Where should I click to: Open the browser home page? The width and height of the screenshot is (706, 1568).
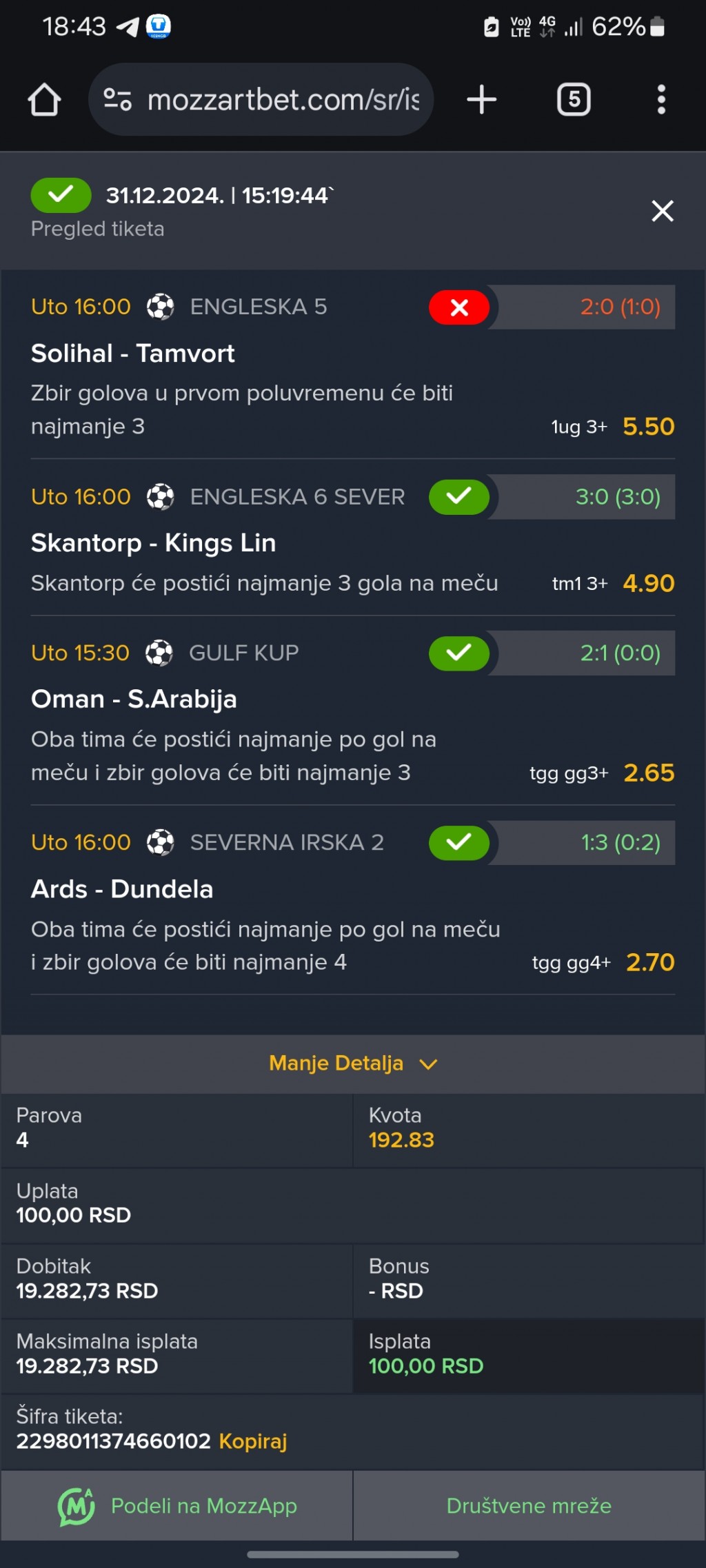pos(44,100)
